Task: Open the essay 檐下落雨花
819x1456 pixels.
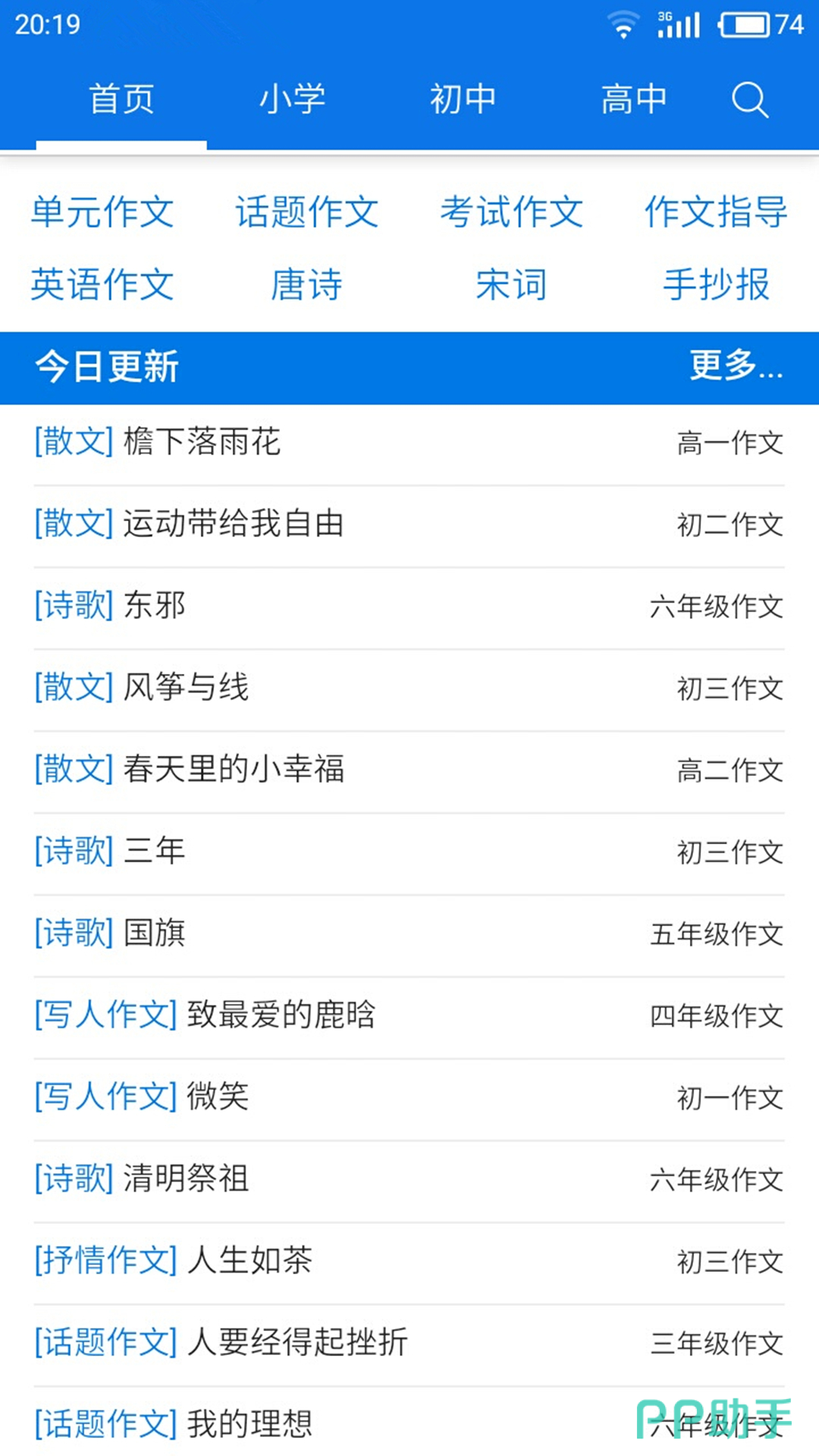Action: (x=202, y=442)
